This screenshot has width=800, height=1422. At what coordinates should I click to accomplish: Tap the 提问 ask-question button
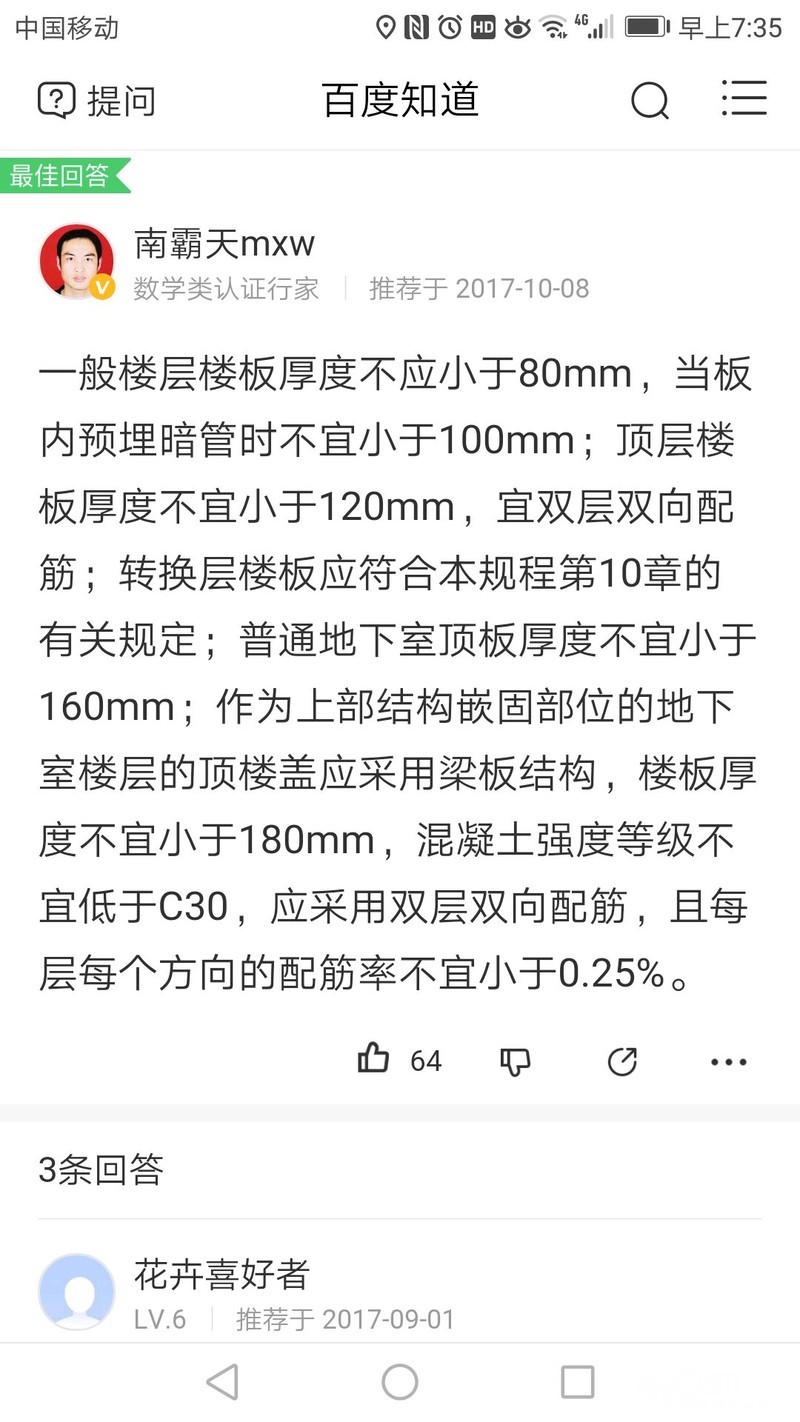click(97, 100)
